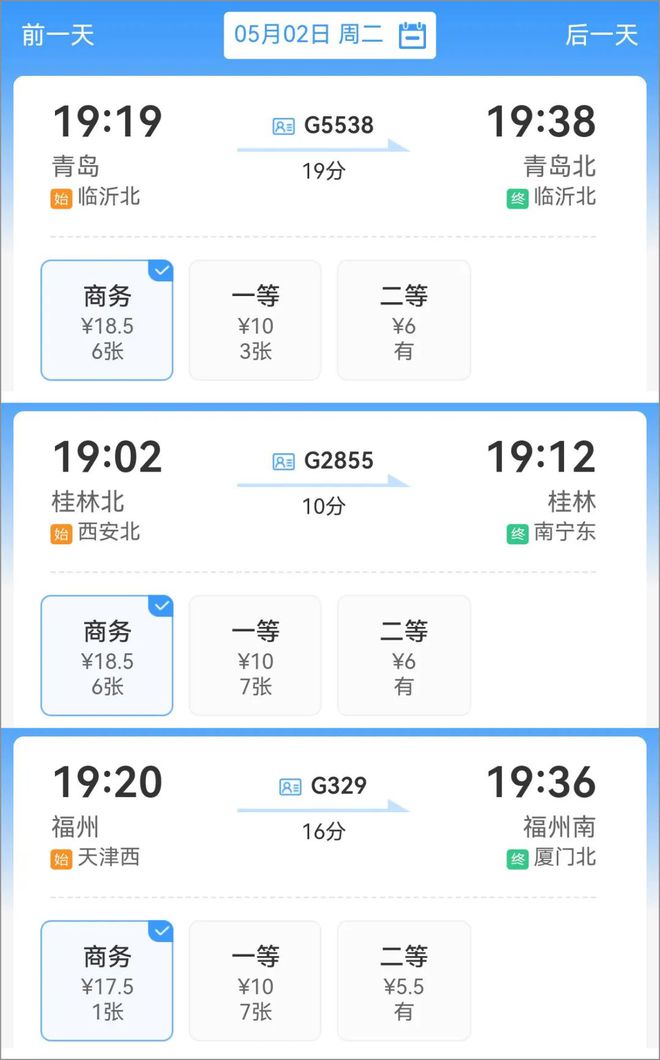
Task: Pick 二等 seat on train G2855
Action: click(x=403, y=655)
